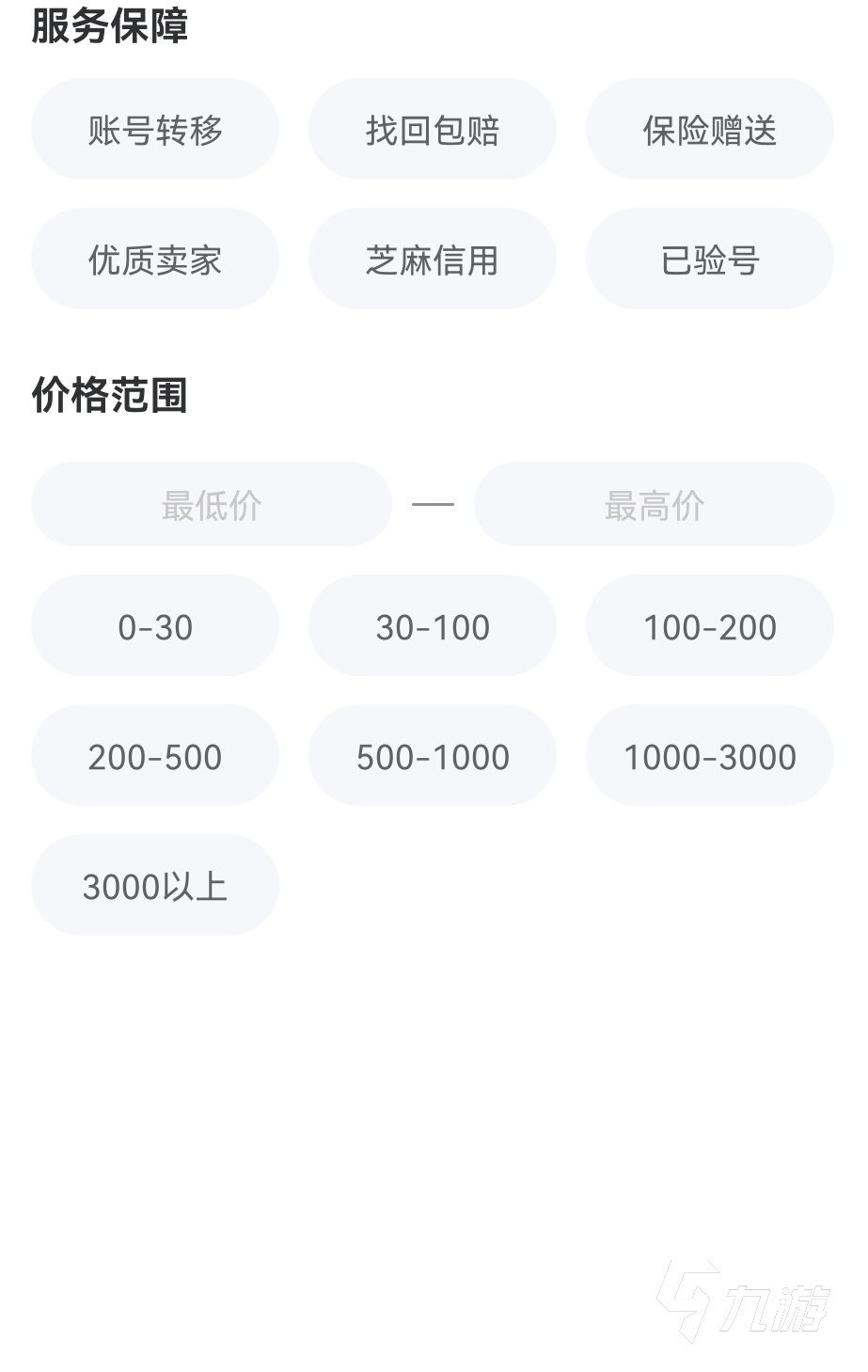Enable the 芝麻信用 filter
Viewport: 868px width, 1372px height.
[x=432, y=260]
